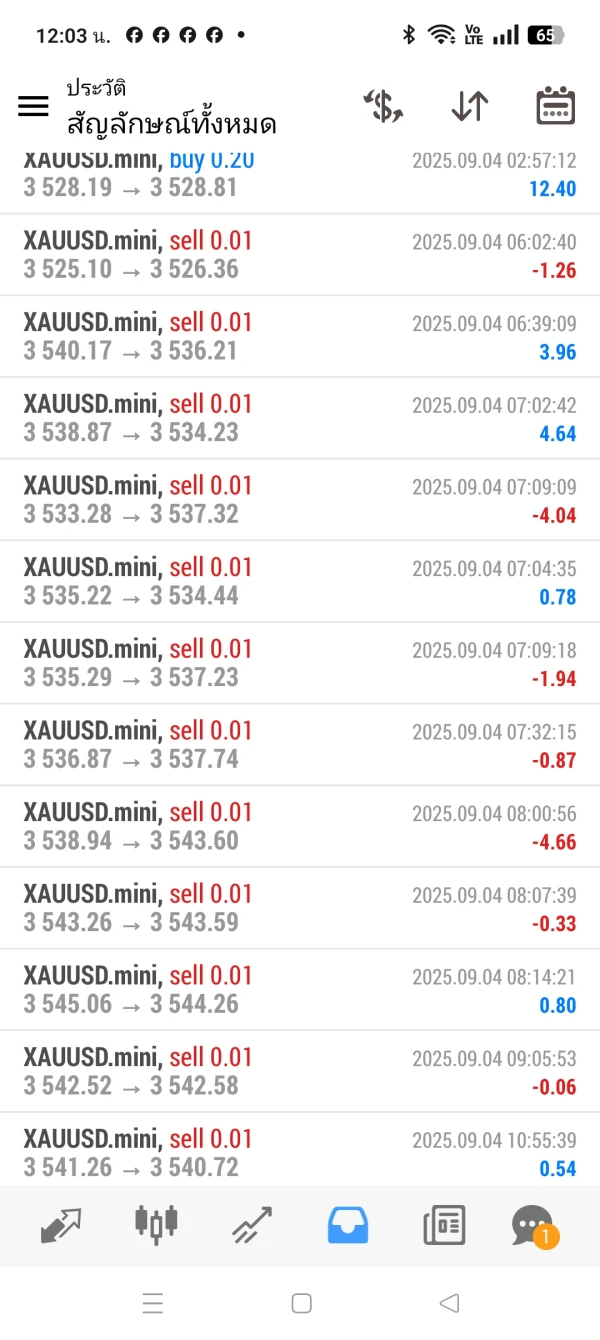Switch to the Trade tab
The width and height of the screenshot is (600, 1340).
point(253,1224)
